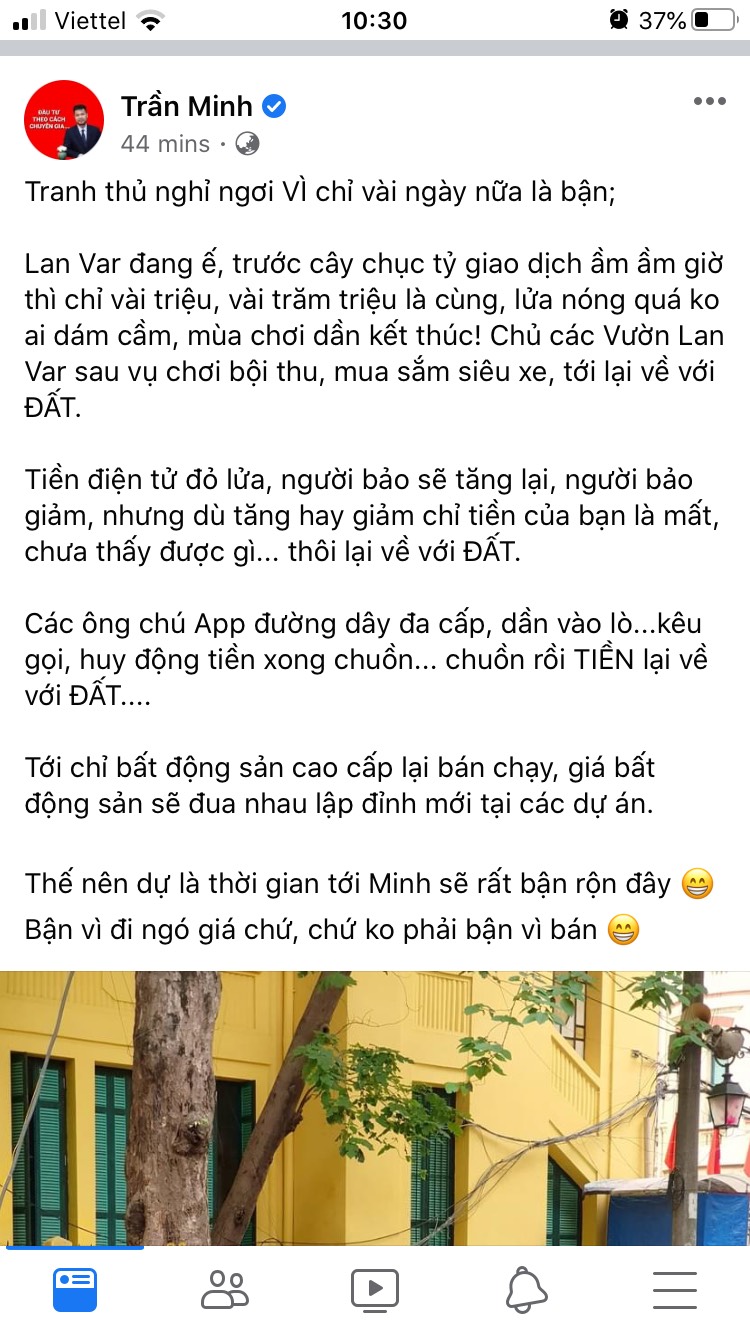Open the attached photo of the yellow building
The height and width of the screenshot is (1334, 750).
click(x=375, y=1105)
